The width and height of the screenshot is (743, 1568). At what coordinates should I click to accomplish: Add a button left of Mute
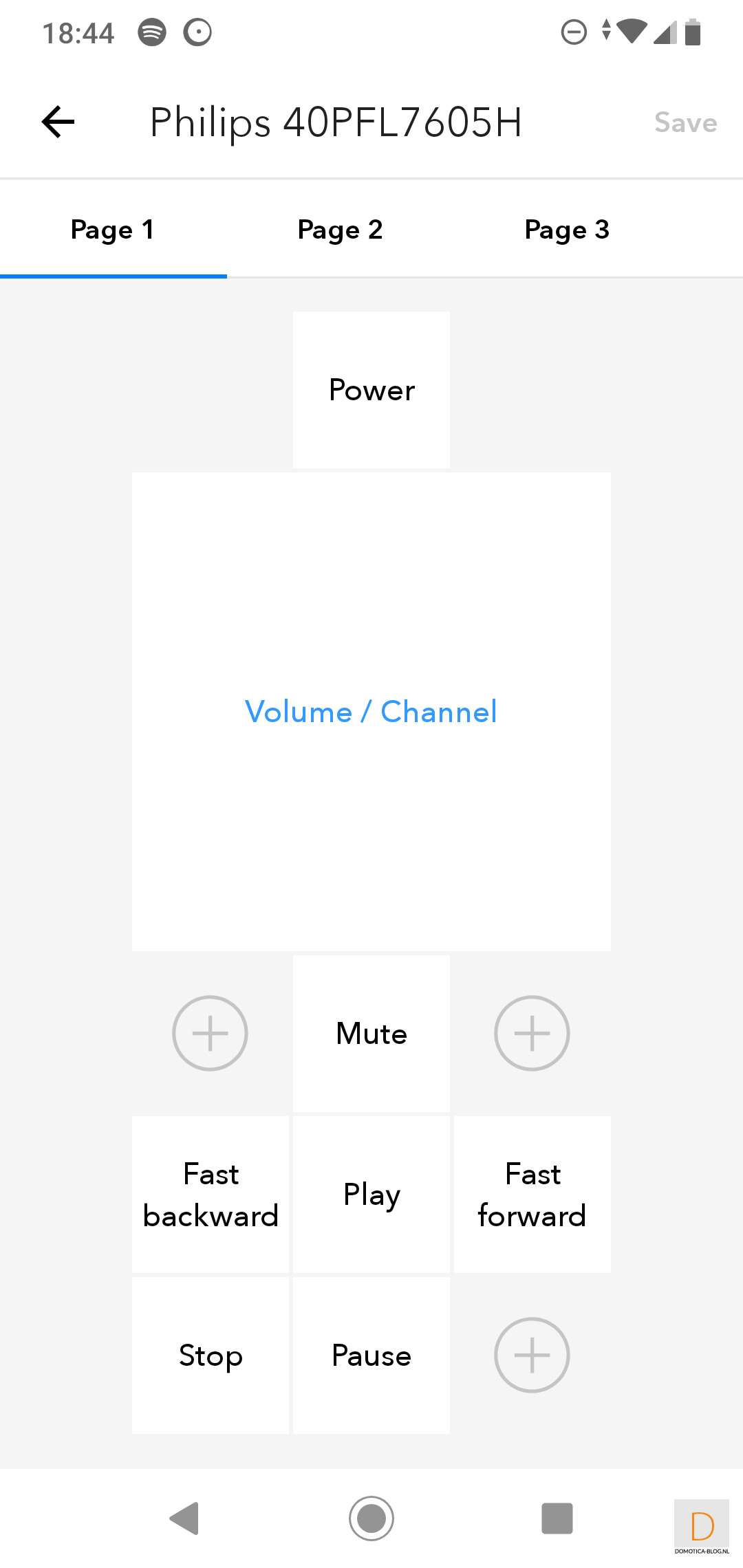click(x=210, y=1033)
